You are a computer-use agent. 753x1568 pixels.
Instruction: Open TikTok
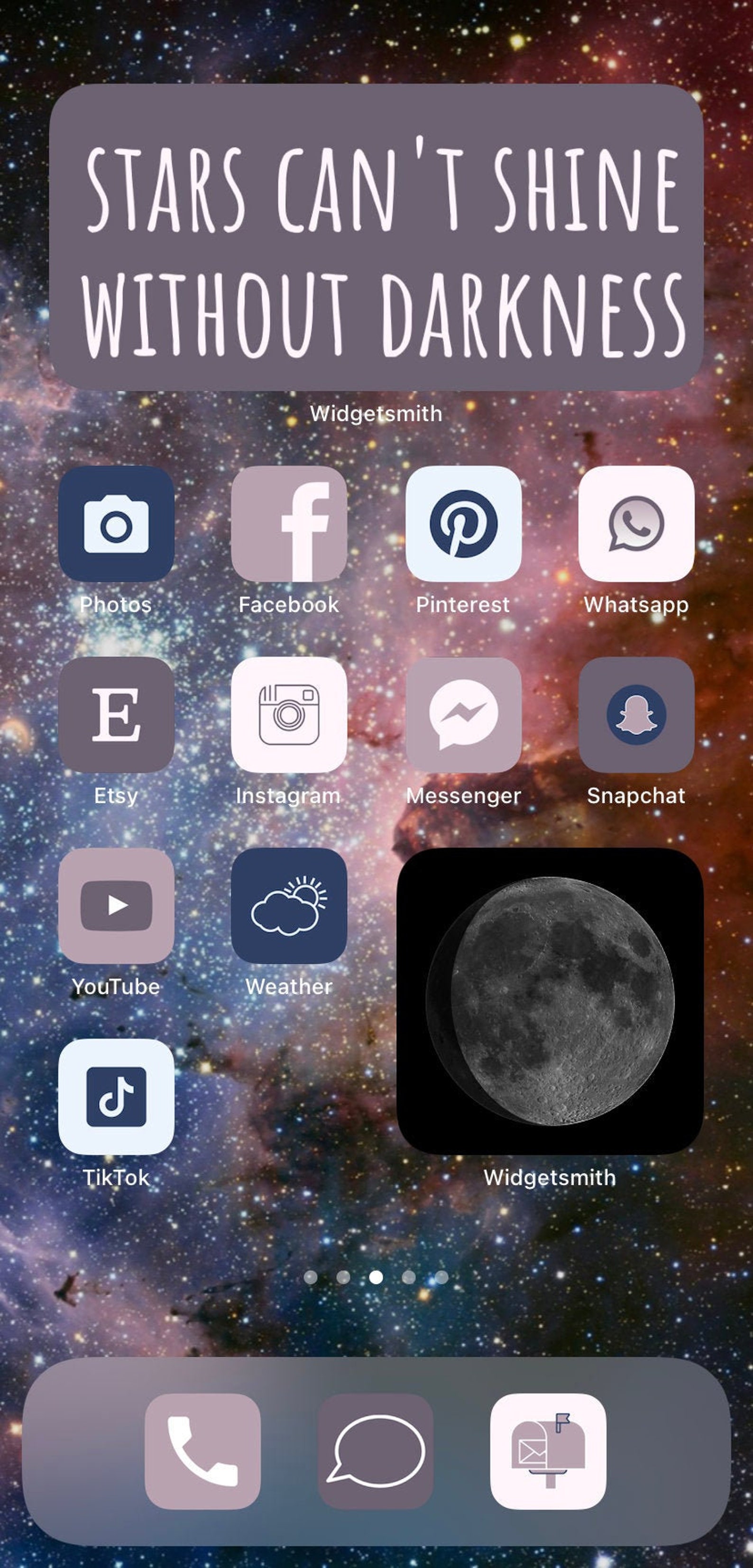116,1097
